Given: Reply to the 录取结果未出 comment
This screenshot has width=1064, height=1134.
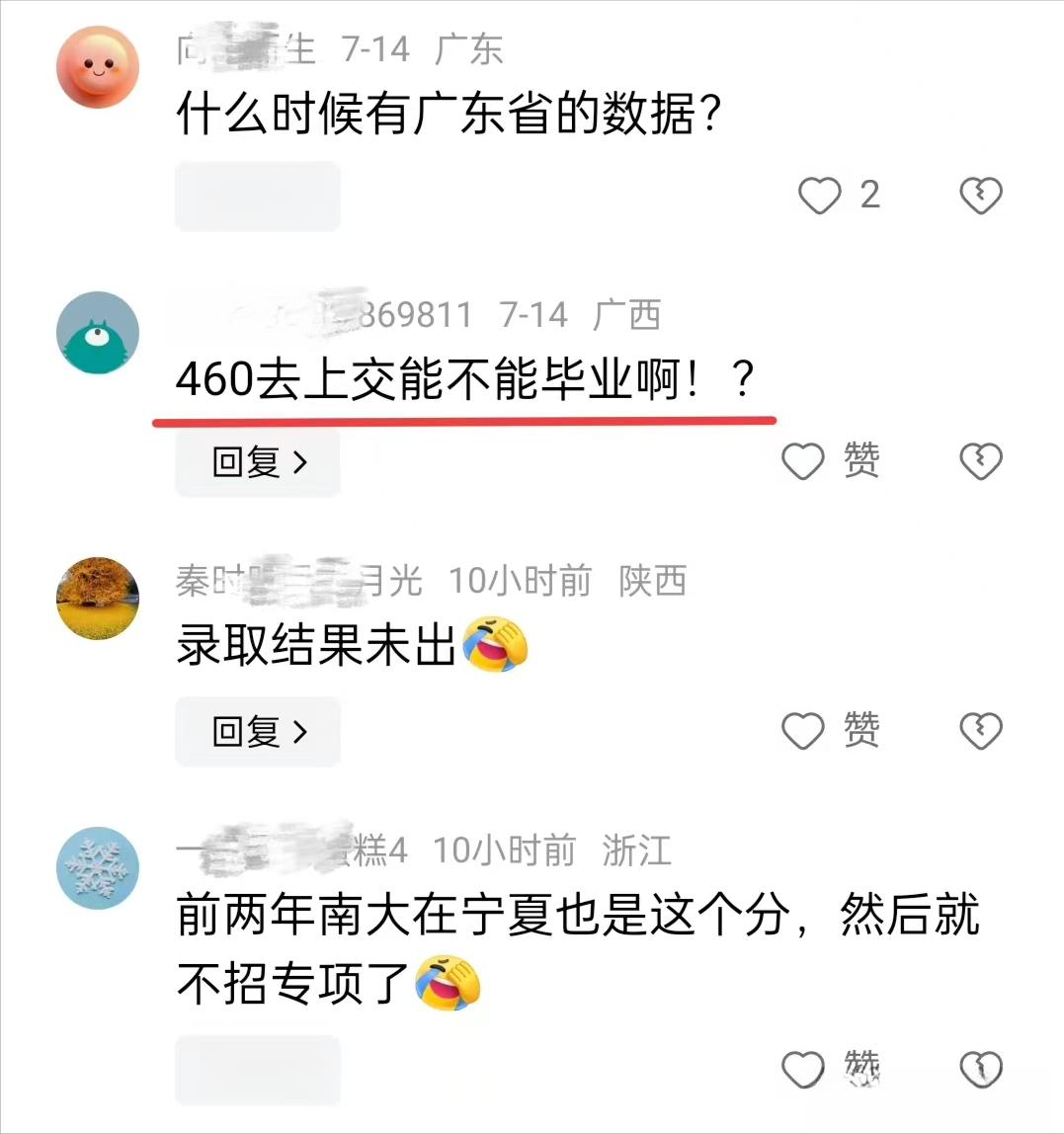Looking at the screenshot, I should click(x=258, y=731).
